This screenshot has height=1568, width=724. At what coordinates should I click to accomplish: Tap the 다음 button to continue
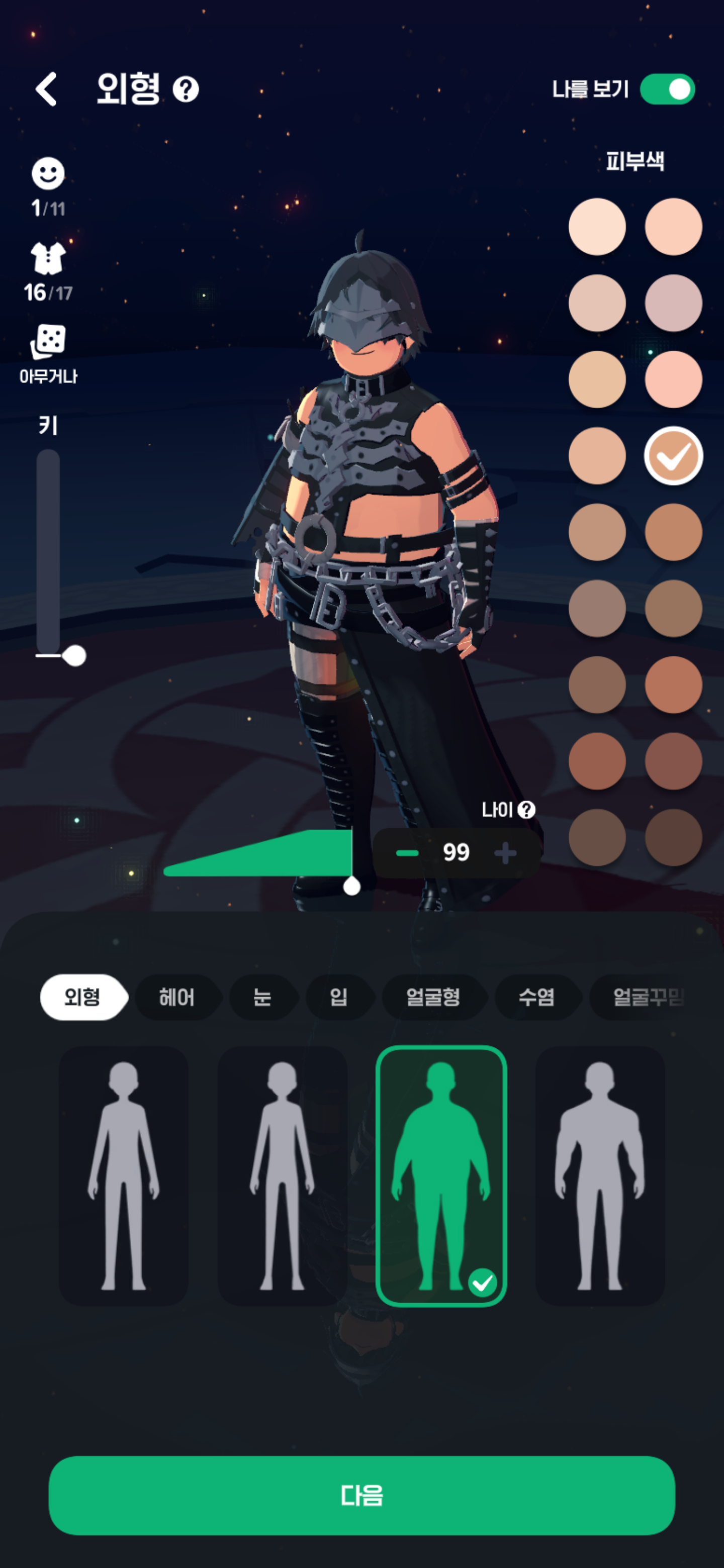pyautogui.click(x=361, y=1495)
